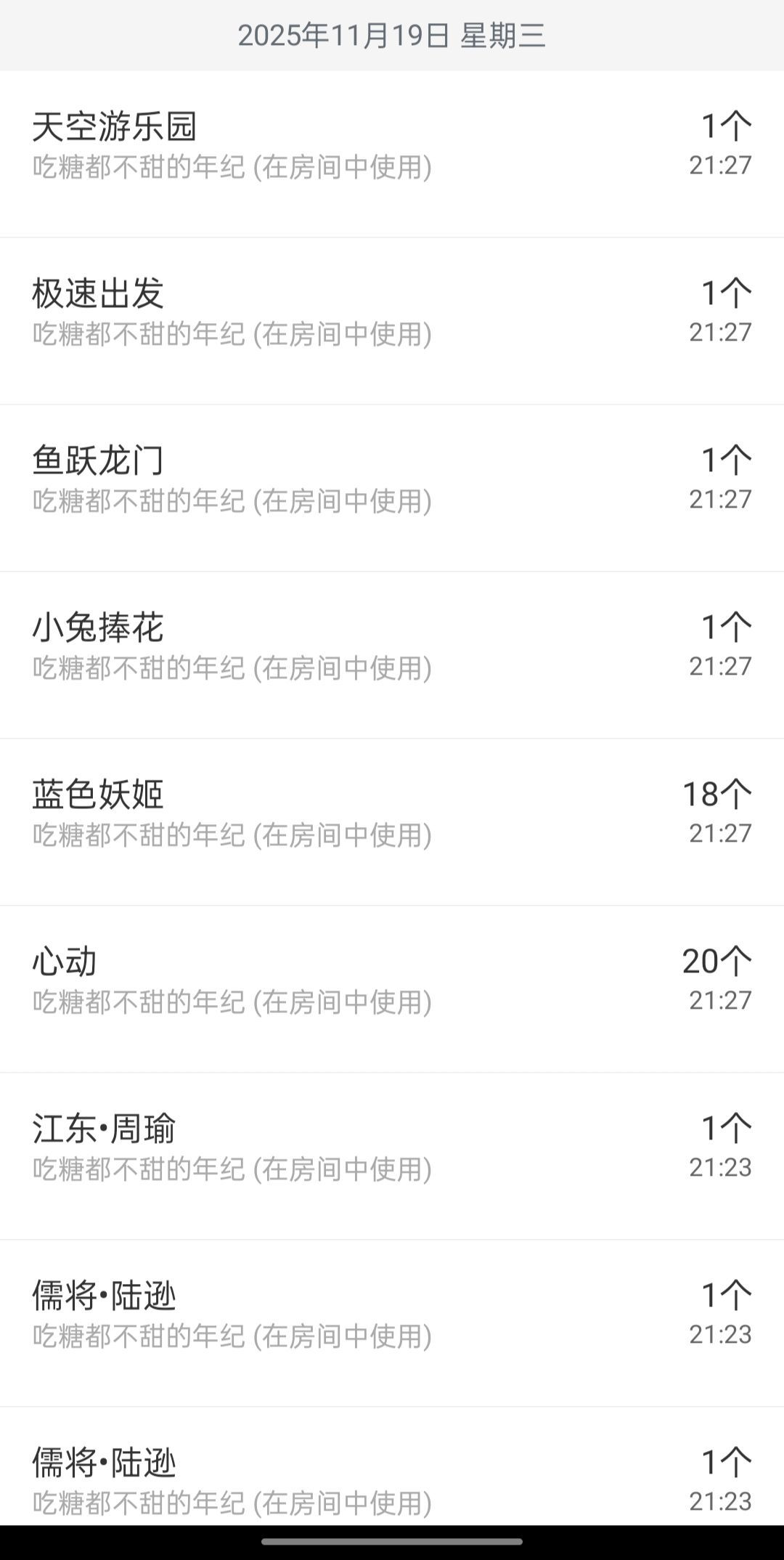Tap the date header 2025年11月19日 星期三

[x=392, y=34]
